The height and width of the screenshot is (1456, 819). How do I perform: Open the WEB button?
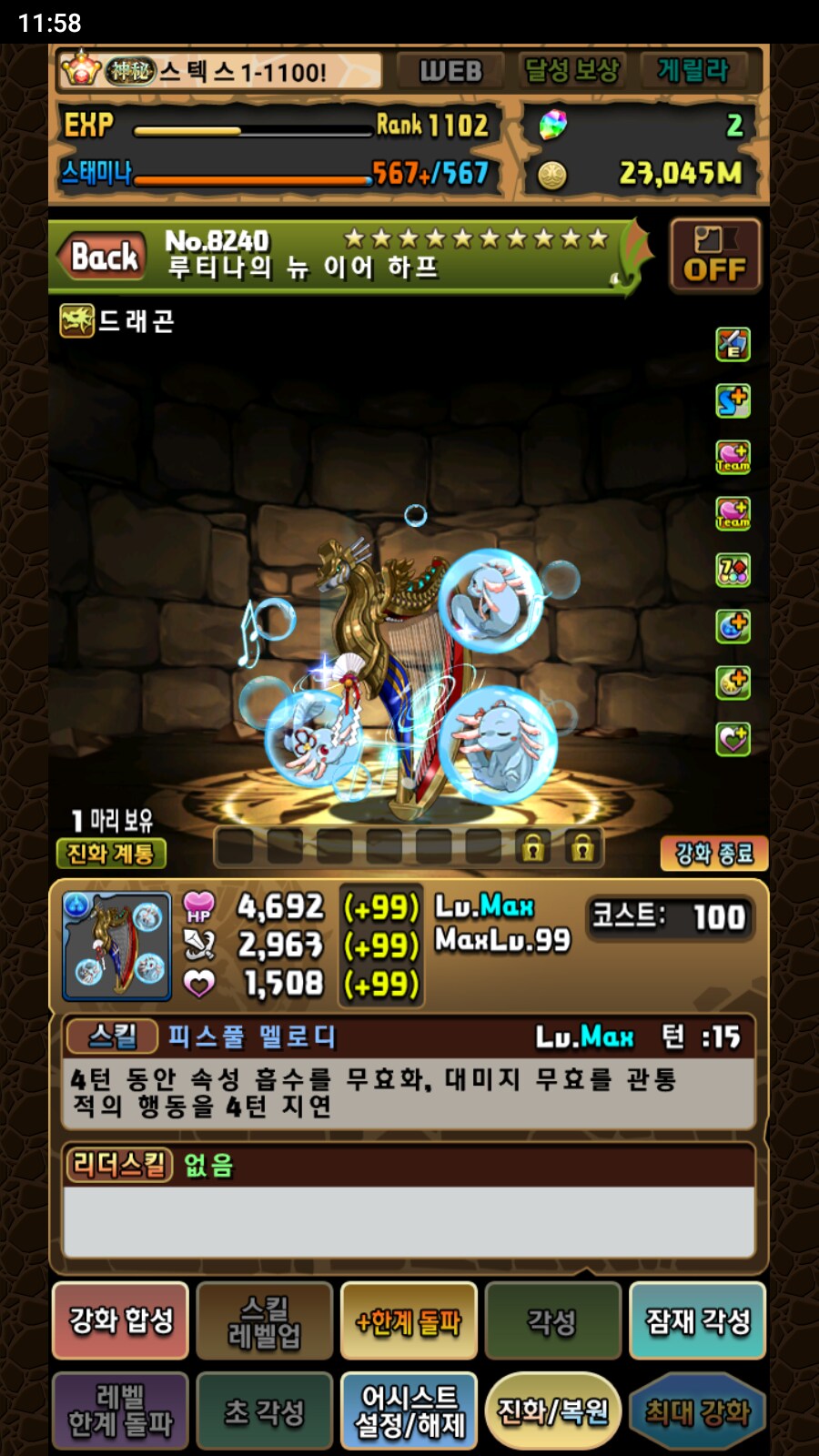(450, 71)
